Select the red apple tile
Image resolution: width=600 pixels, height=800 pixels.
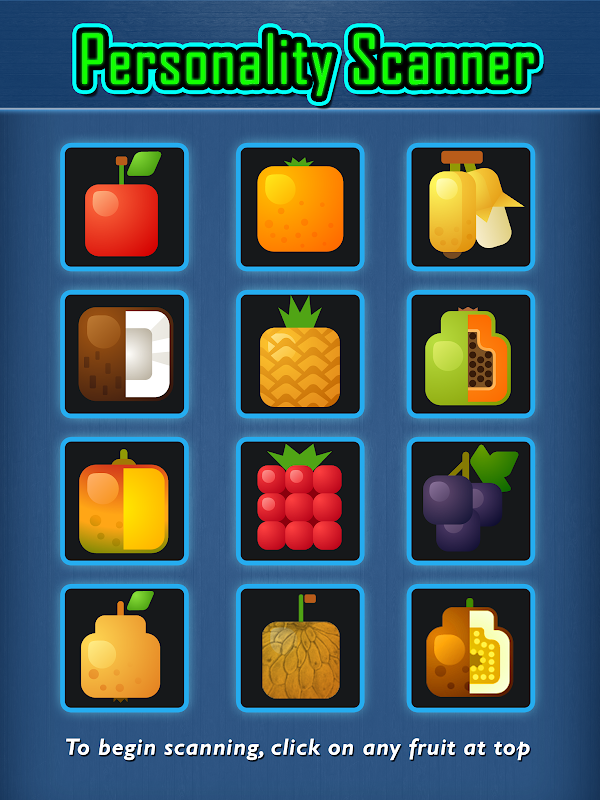click(x=124, y=207)
